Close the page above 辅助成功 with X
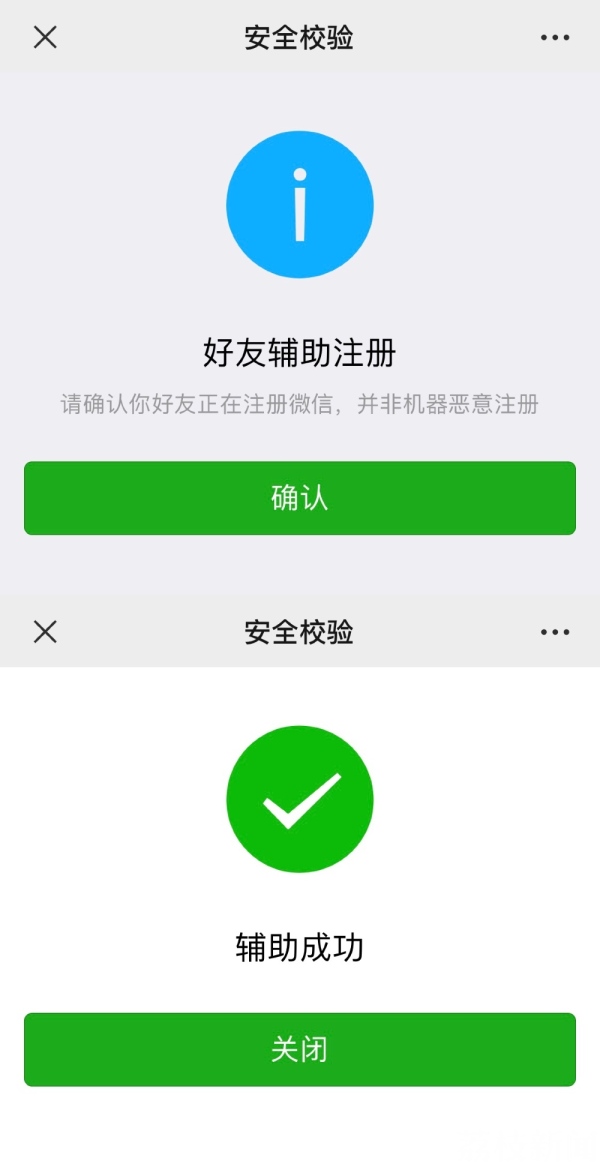 45,631
